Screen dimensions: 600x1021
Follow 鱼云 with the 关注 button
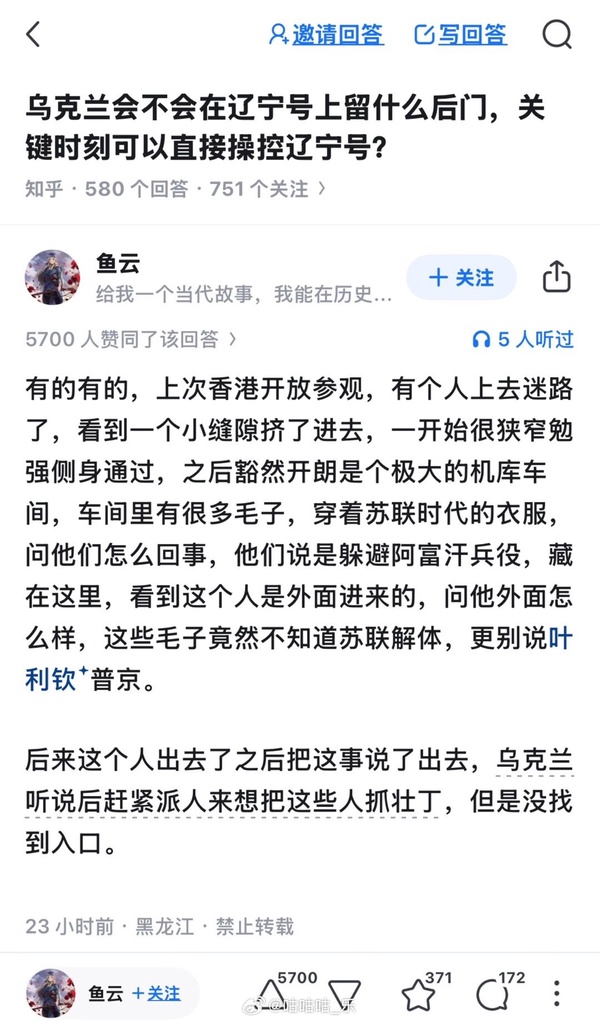tap(461, 277)
